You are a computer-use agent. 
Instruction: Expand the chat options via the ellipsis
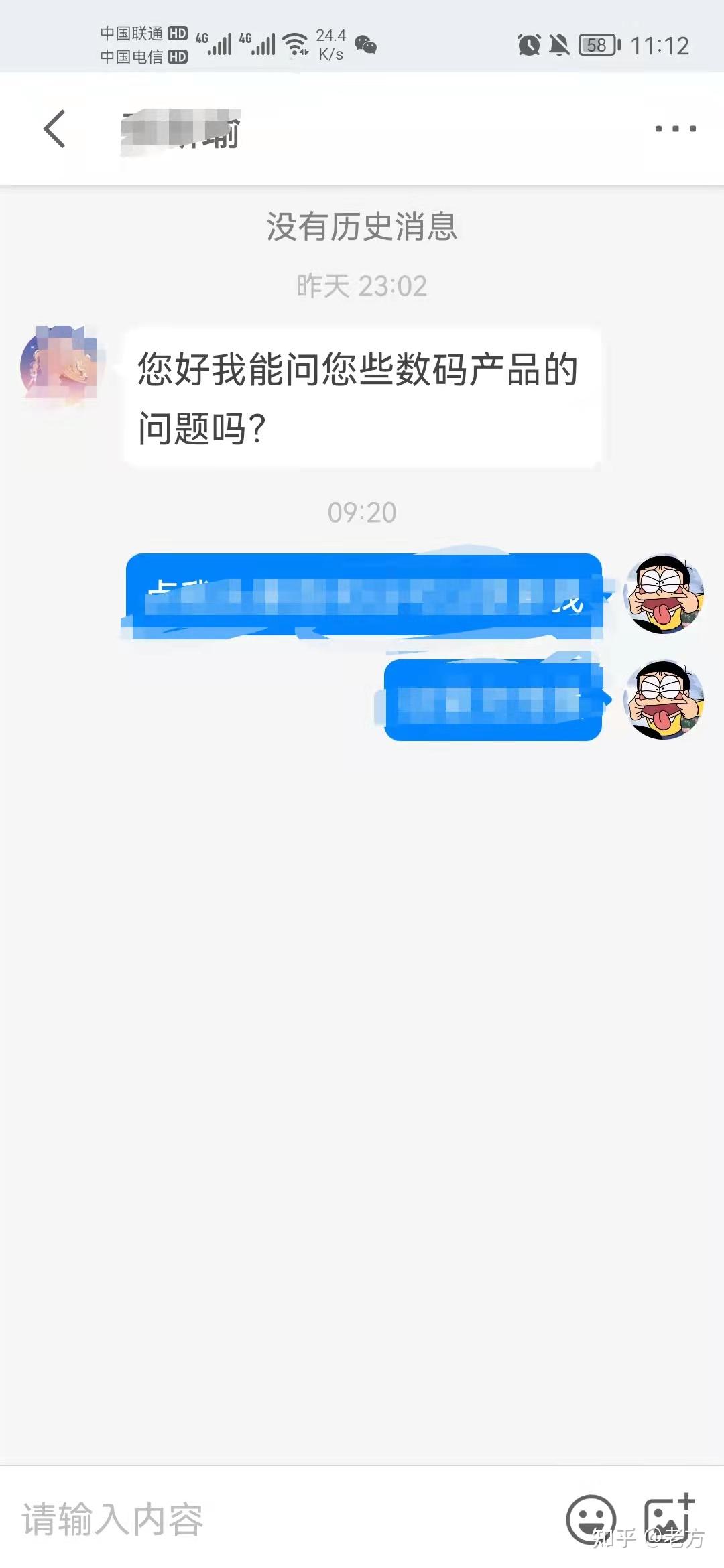674,129
